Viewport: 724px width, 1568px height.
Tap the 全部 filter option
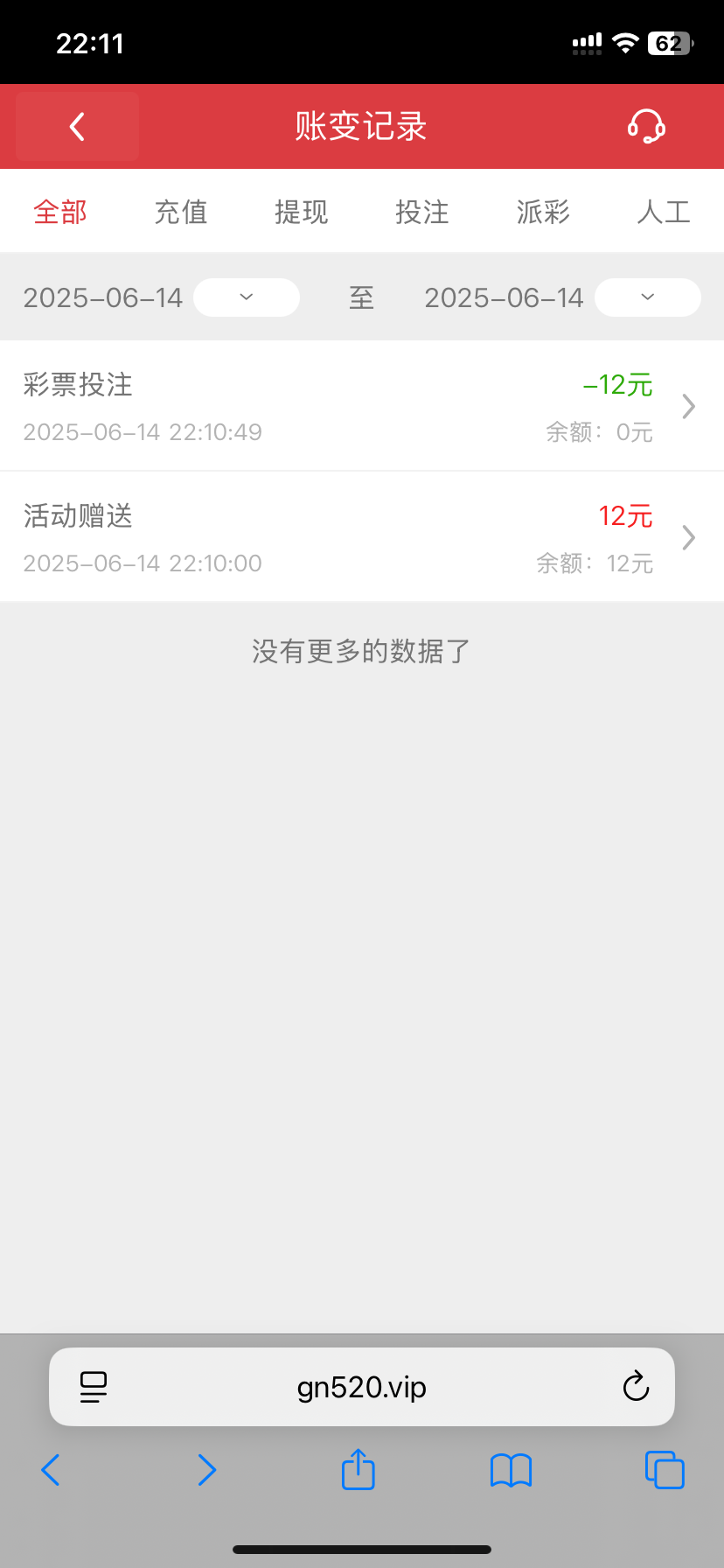pyautogui.click(x=59, y=212)
